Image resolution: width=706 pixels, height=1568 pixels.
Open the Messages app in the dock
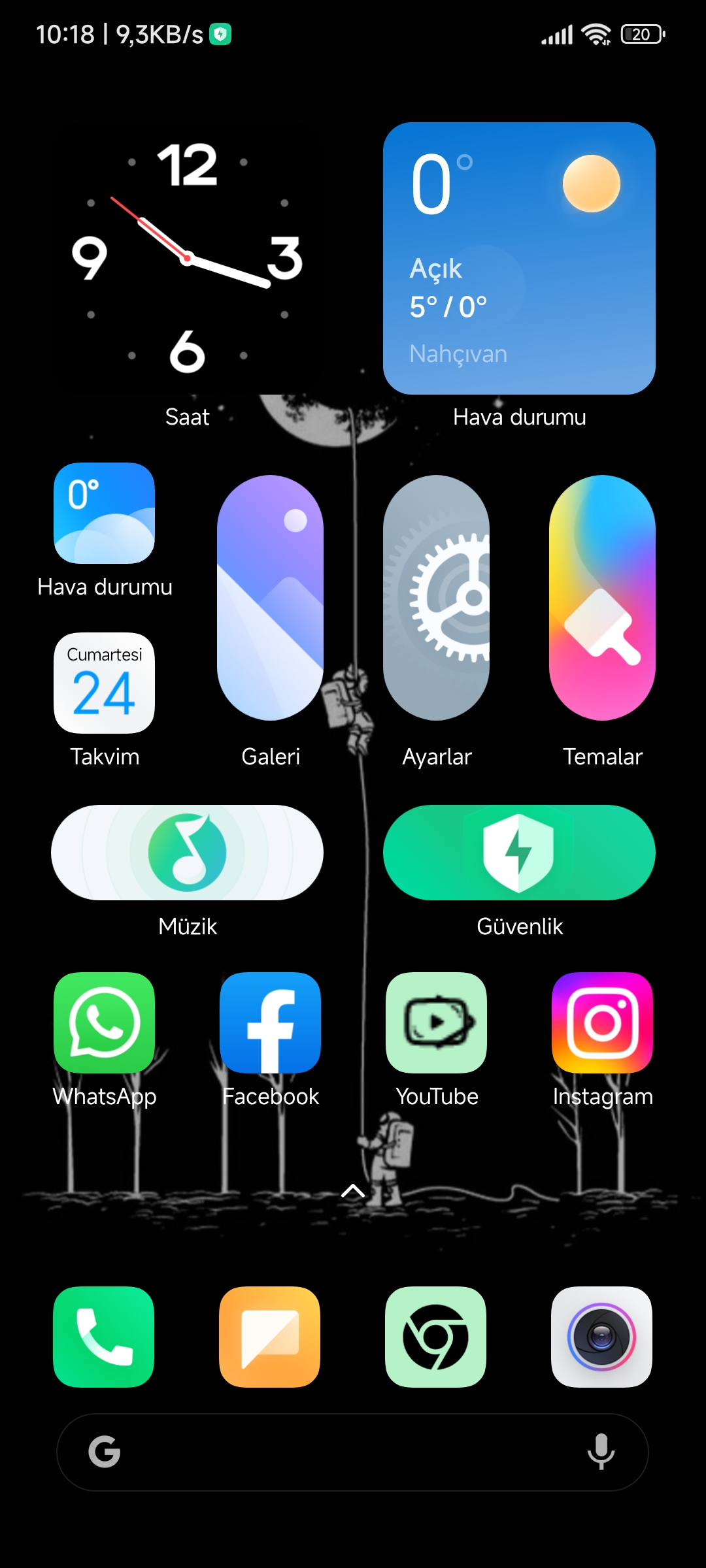point(270,1337)
